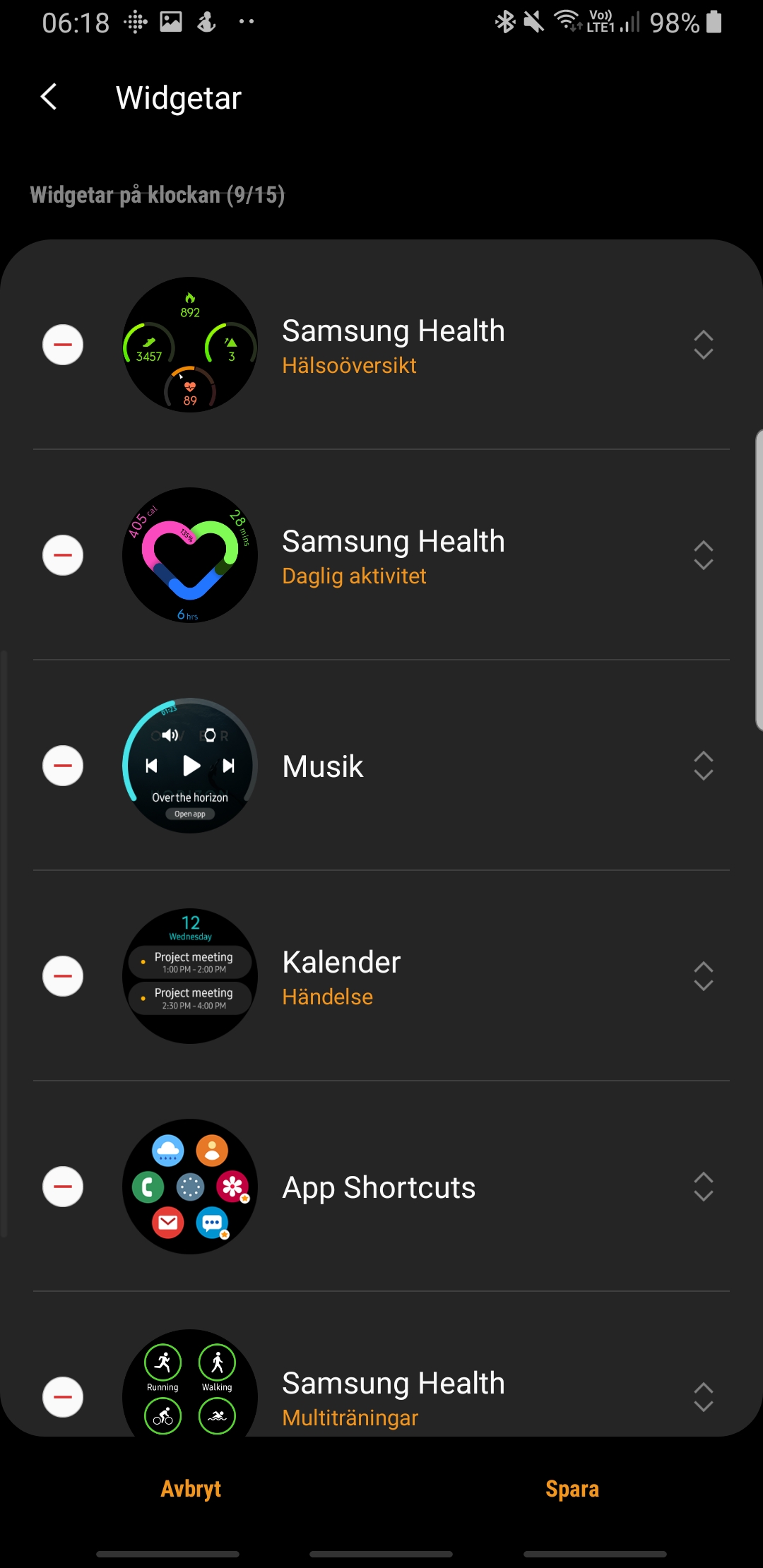The image size is (763, 1568).
Task: Tap the reorder handle for App Shortcuts
Action: [703, 1187]
